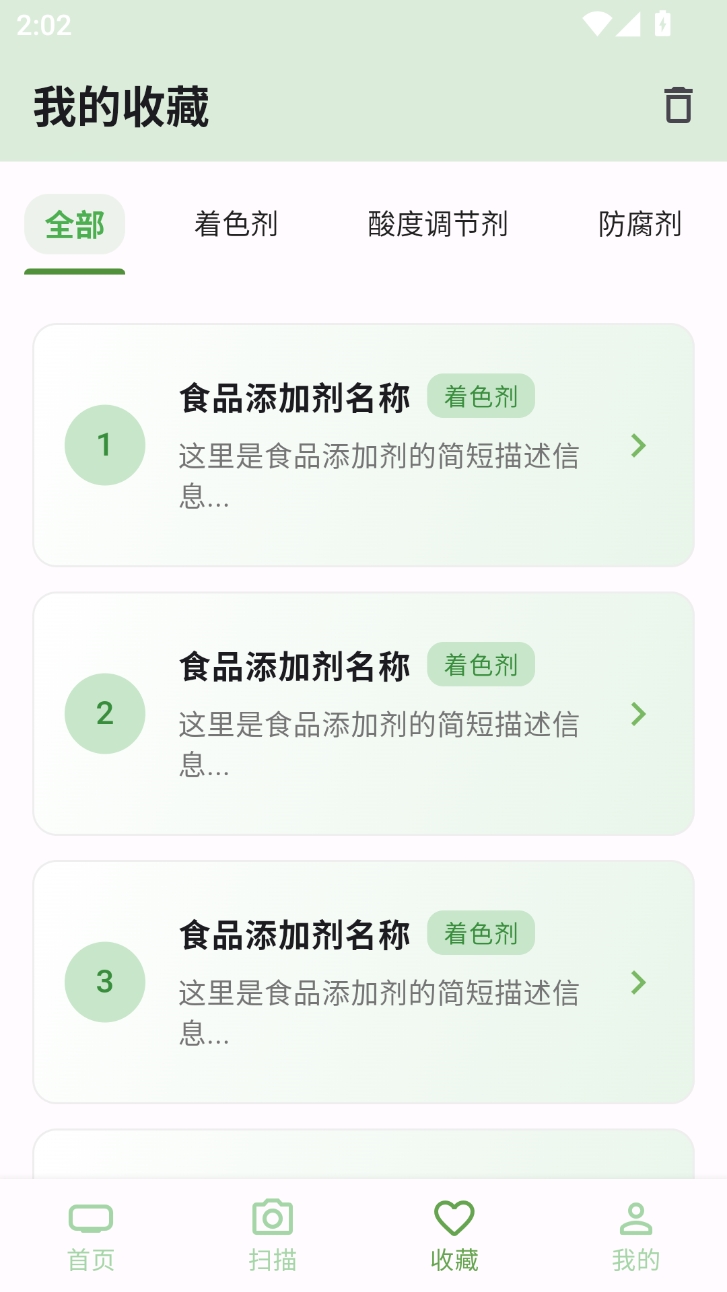The image size is (727, 1292).
Task: Open favorite item number 3
Action: pos(363,982)
